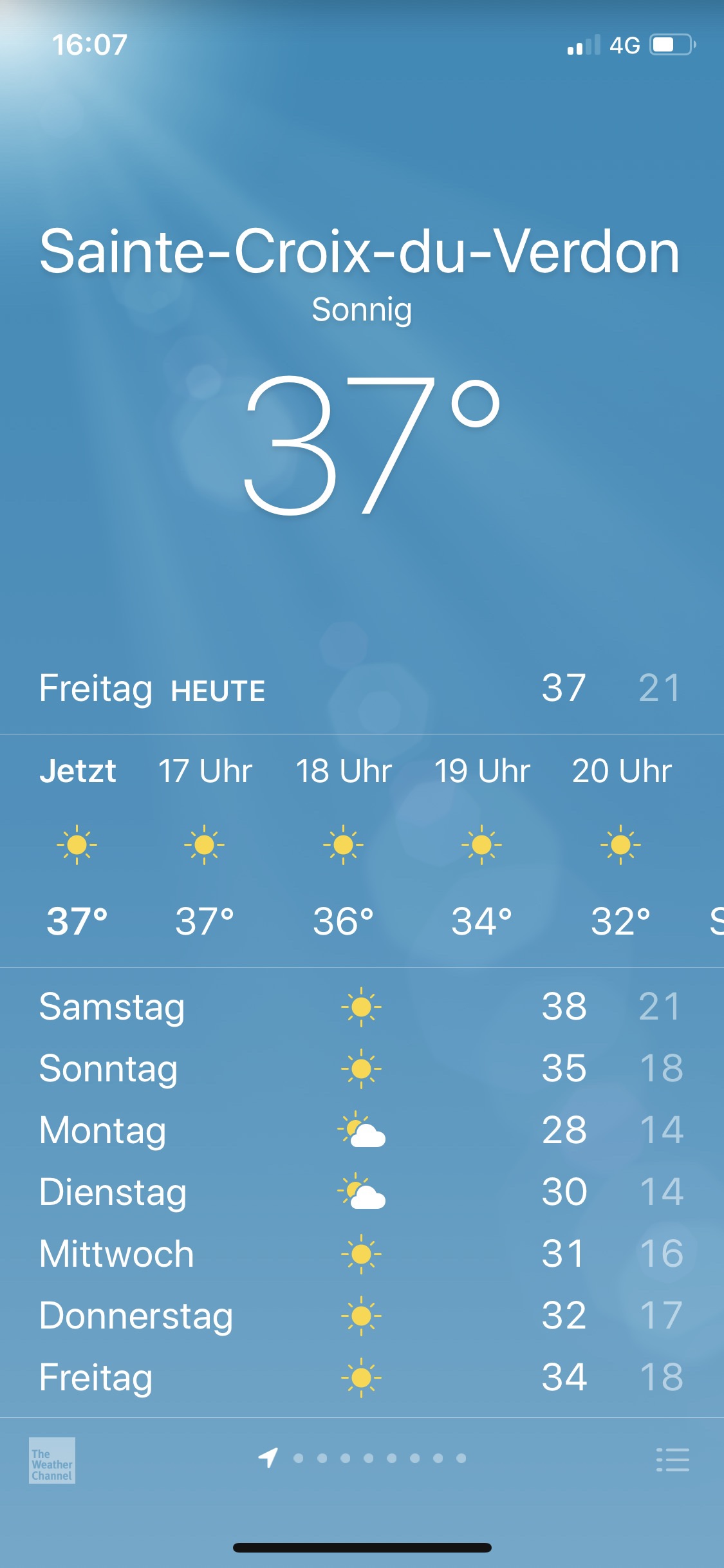Tap the page indicator dots
The image size is (724, 1568).
pyautogui.click(x=379, y=1458)
